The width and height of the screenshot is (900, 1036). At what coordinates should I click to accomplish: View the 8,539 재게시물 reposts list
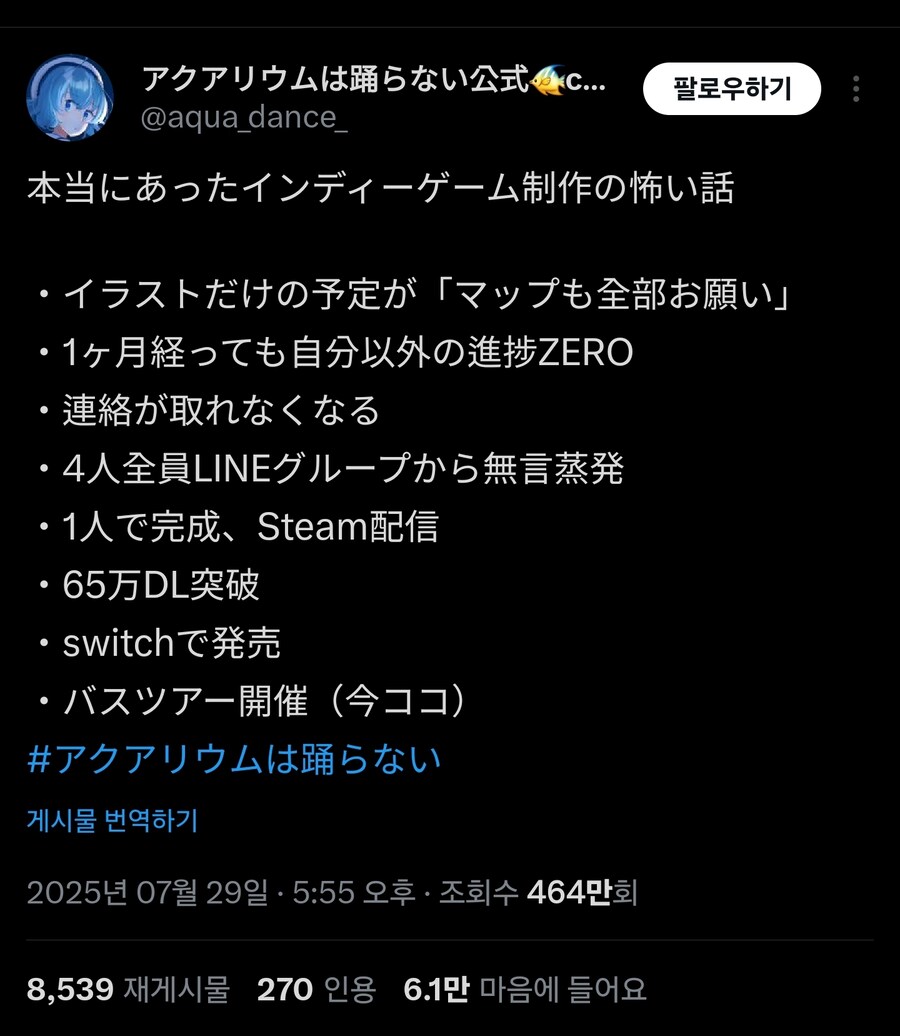pos(128,990)
